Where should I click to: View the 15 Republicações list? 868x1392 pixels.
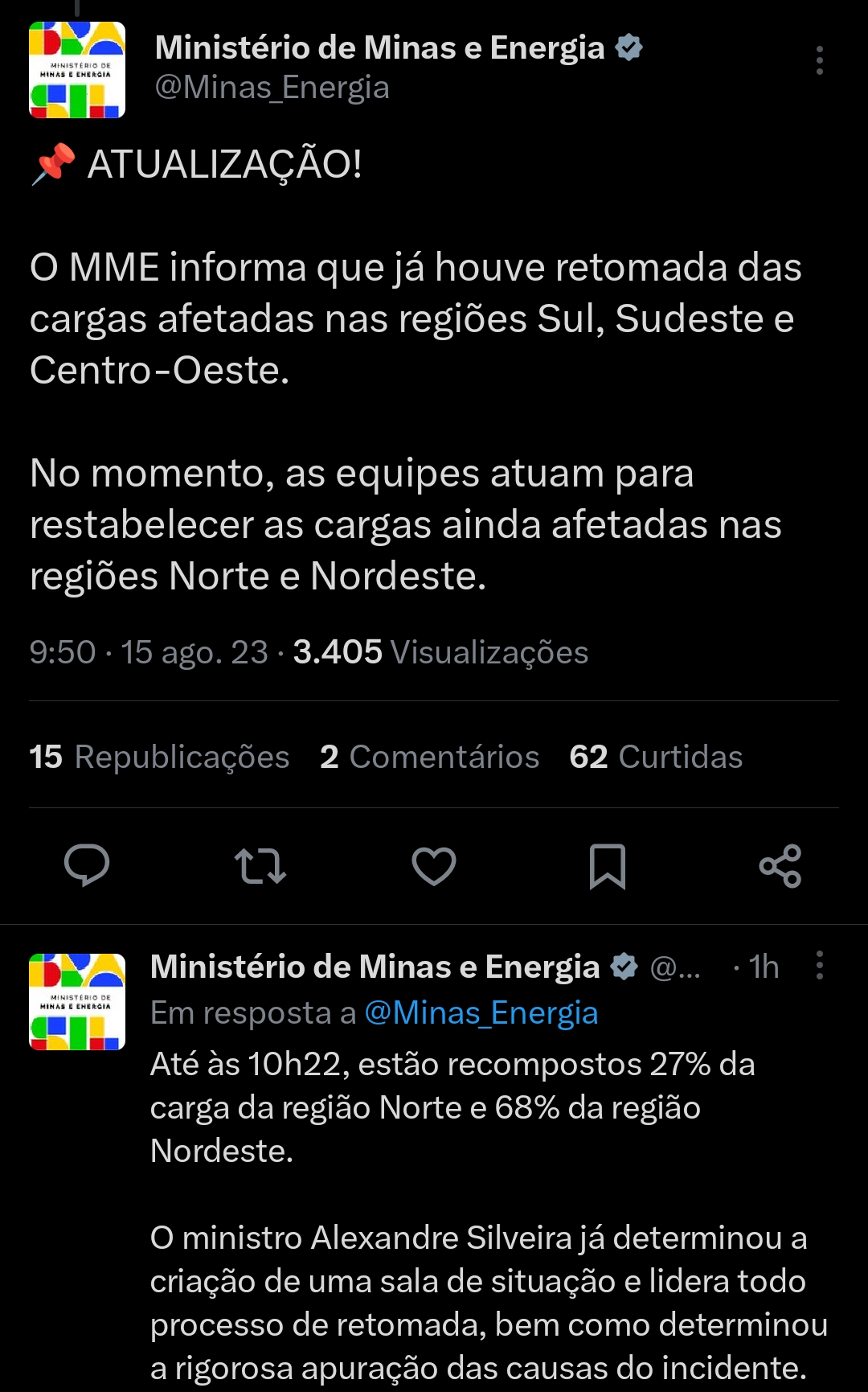pyautogui.click(x=159, y=757)
